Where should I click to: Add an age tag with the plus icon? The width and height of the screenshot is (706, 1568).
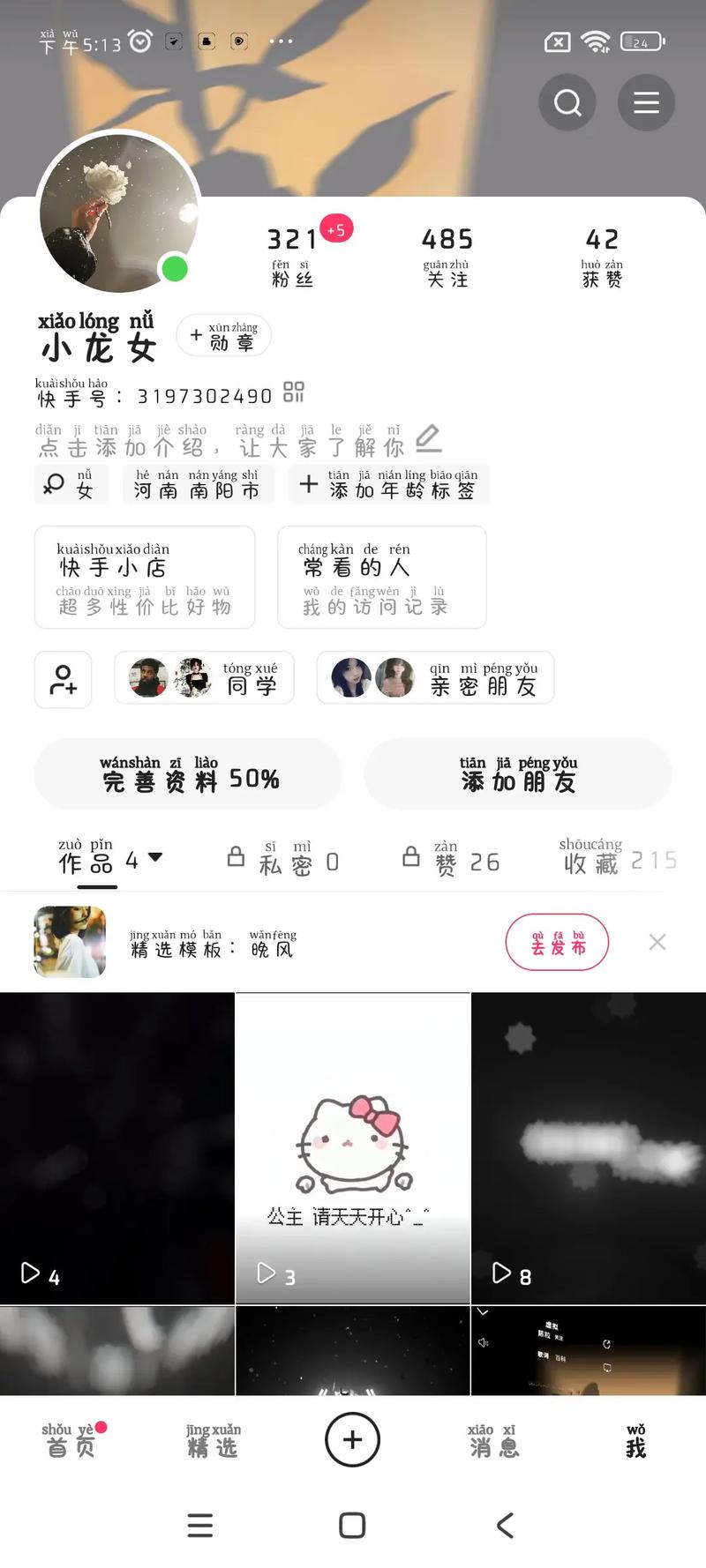click(308, 484)
